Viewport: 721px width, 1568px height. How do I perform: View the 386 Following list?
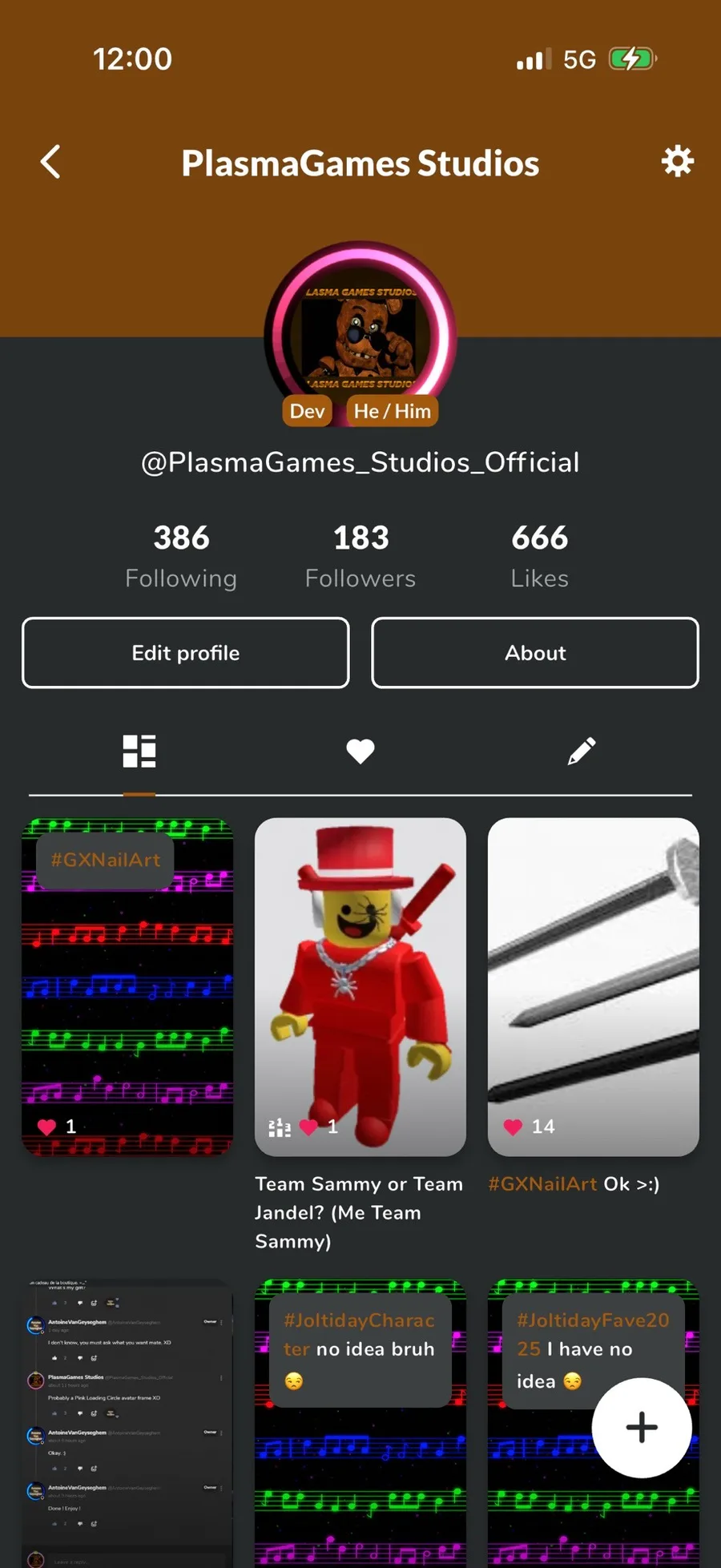(x=181, y=556)
